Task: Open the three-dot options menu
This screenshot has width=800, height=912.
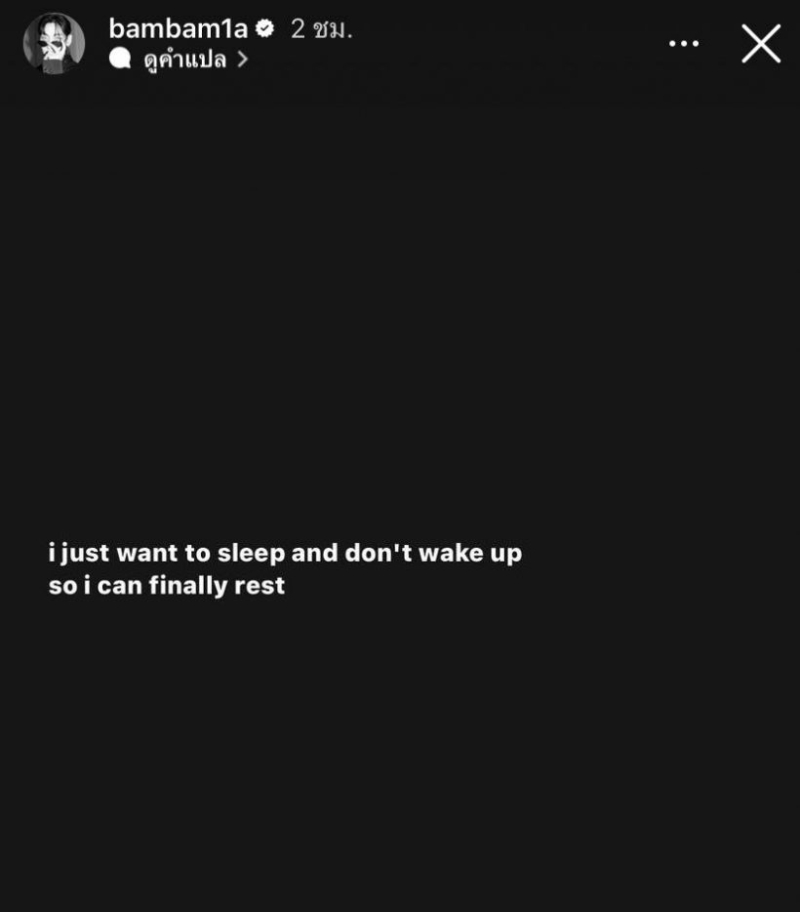Action: (684, 44)
